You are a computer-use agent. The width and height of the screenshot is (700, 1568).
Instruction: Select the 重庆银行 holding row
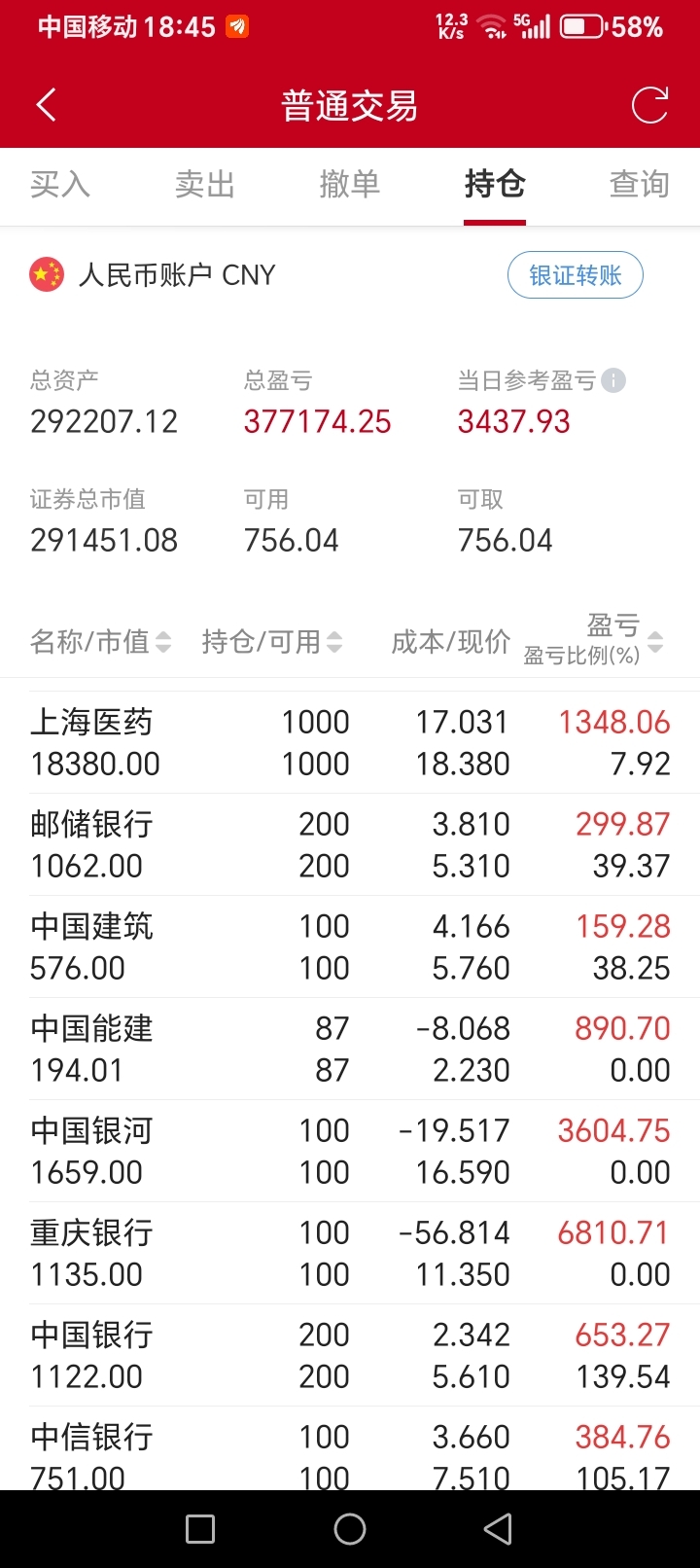click(x=350, y=1253)
